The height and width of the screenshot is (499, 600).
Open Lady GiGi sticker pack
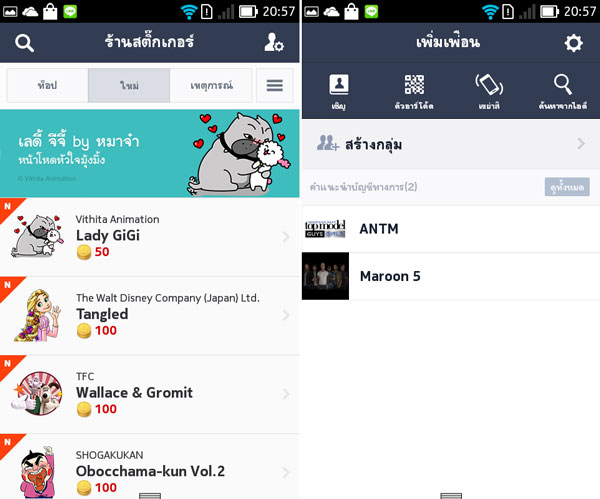point(149,236)
